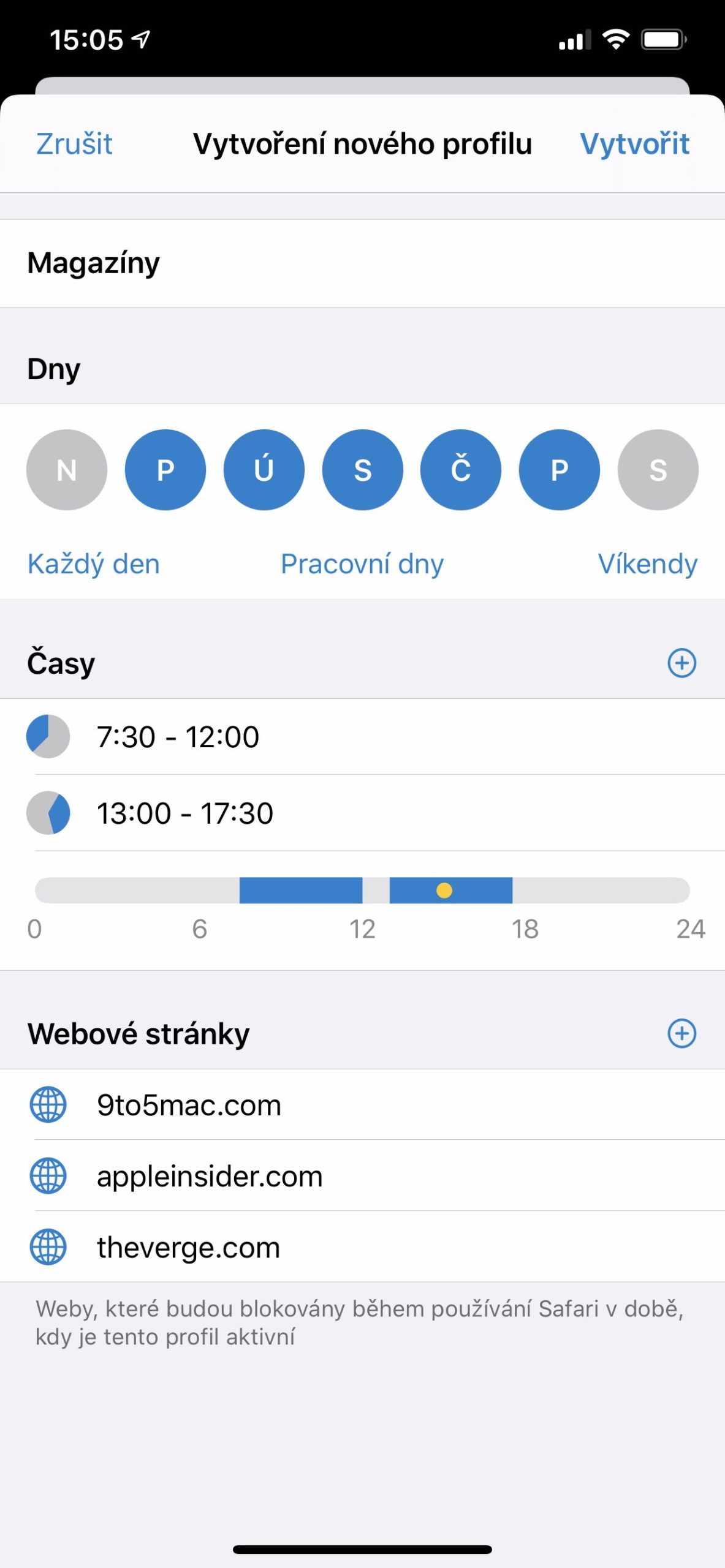
Task: Enable Sunday with the N day circle
Action: pos(67,470)
